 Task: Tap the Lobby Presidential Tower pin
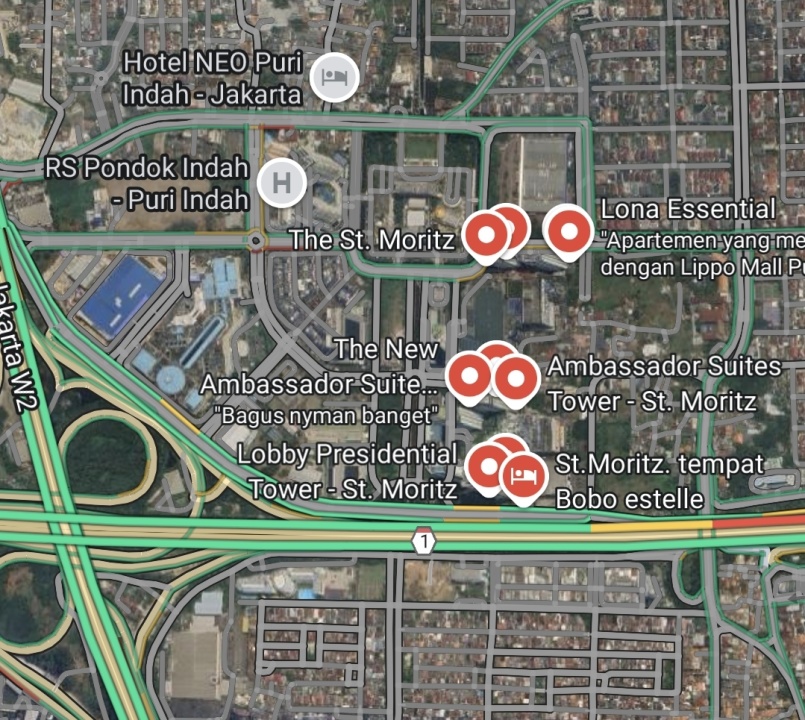[489, 465]
